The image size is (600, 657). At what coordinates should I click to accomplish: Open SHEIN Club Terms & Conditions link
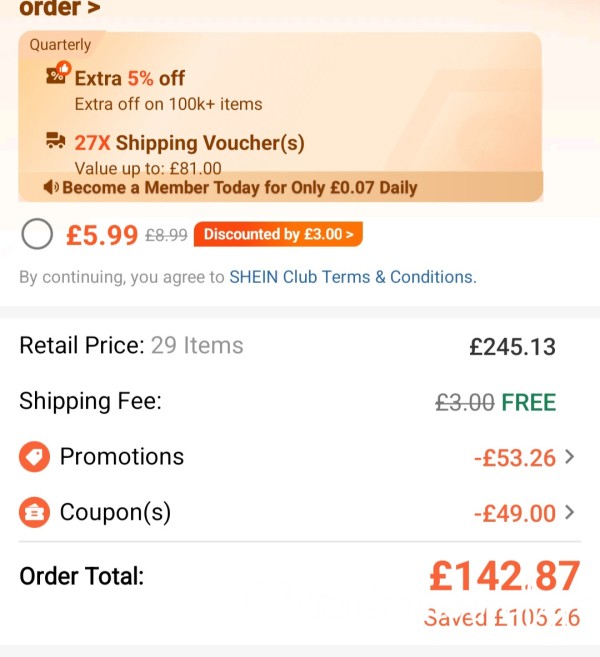coord(352,277)
